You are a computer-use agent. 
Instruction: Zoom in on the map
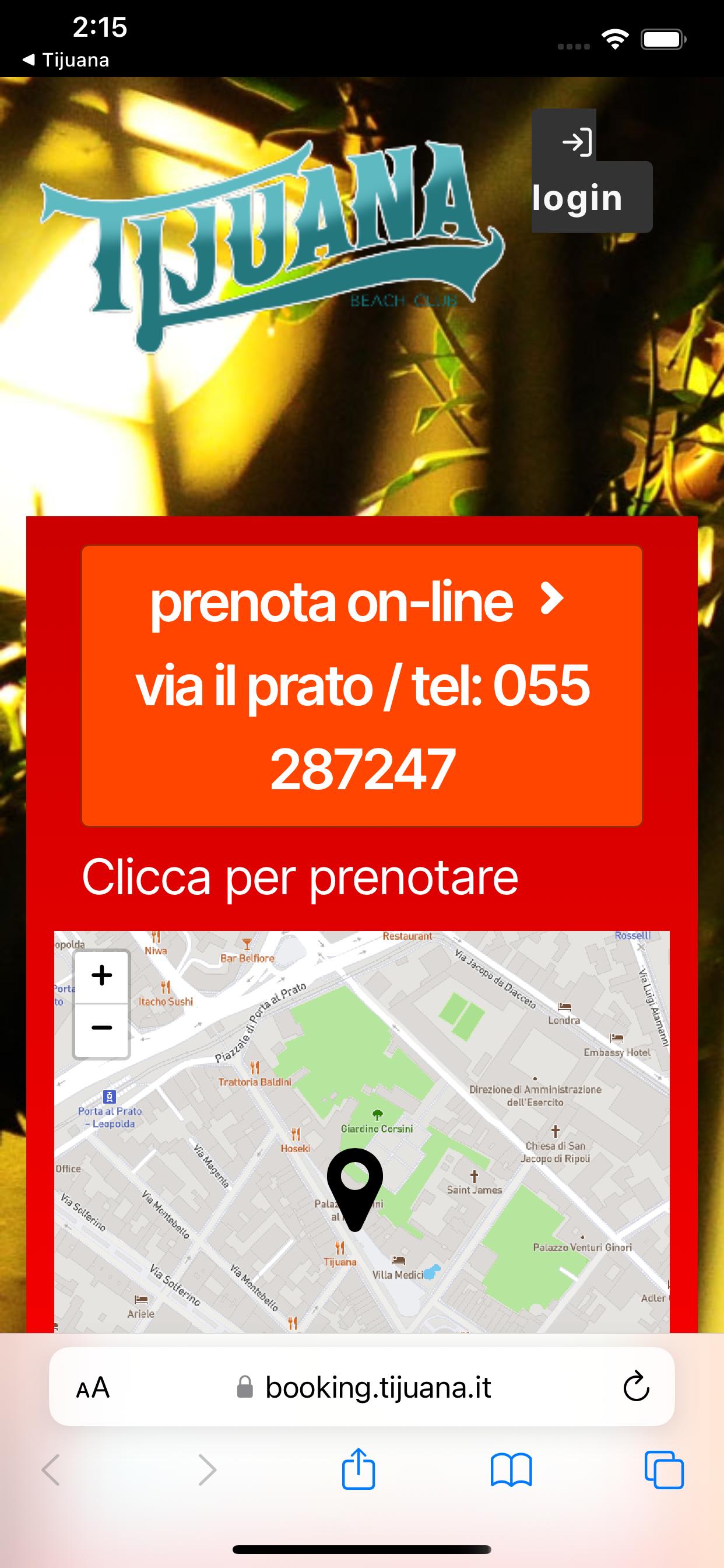click(x=101, y=977)
